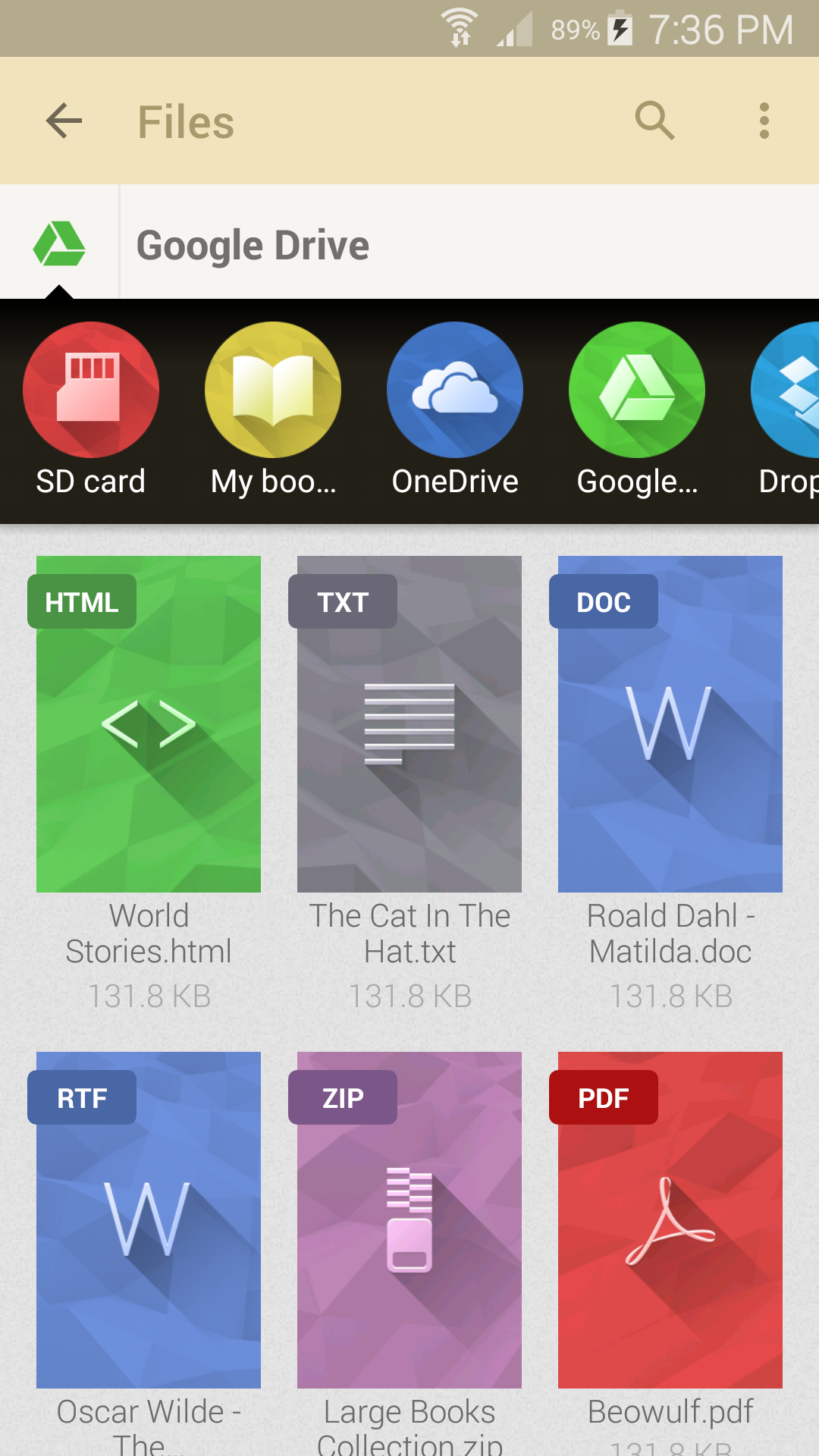Screen dimensions: 819x1456
Task: Open the Oscar Wilde RTF file
Action: point(149,1219)
